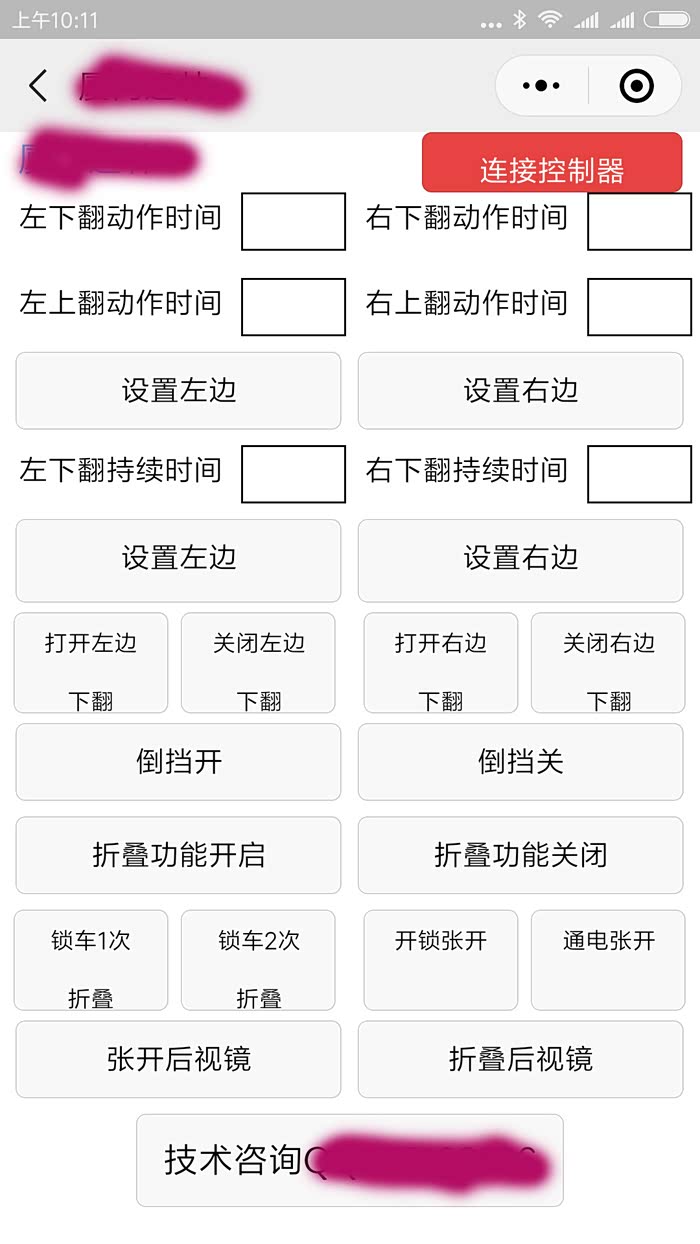Select 通电张开 option
700x1244 pixels.
[x=608, y=960]
